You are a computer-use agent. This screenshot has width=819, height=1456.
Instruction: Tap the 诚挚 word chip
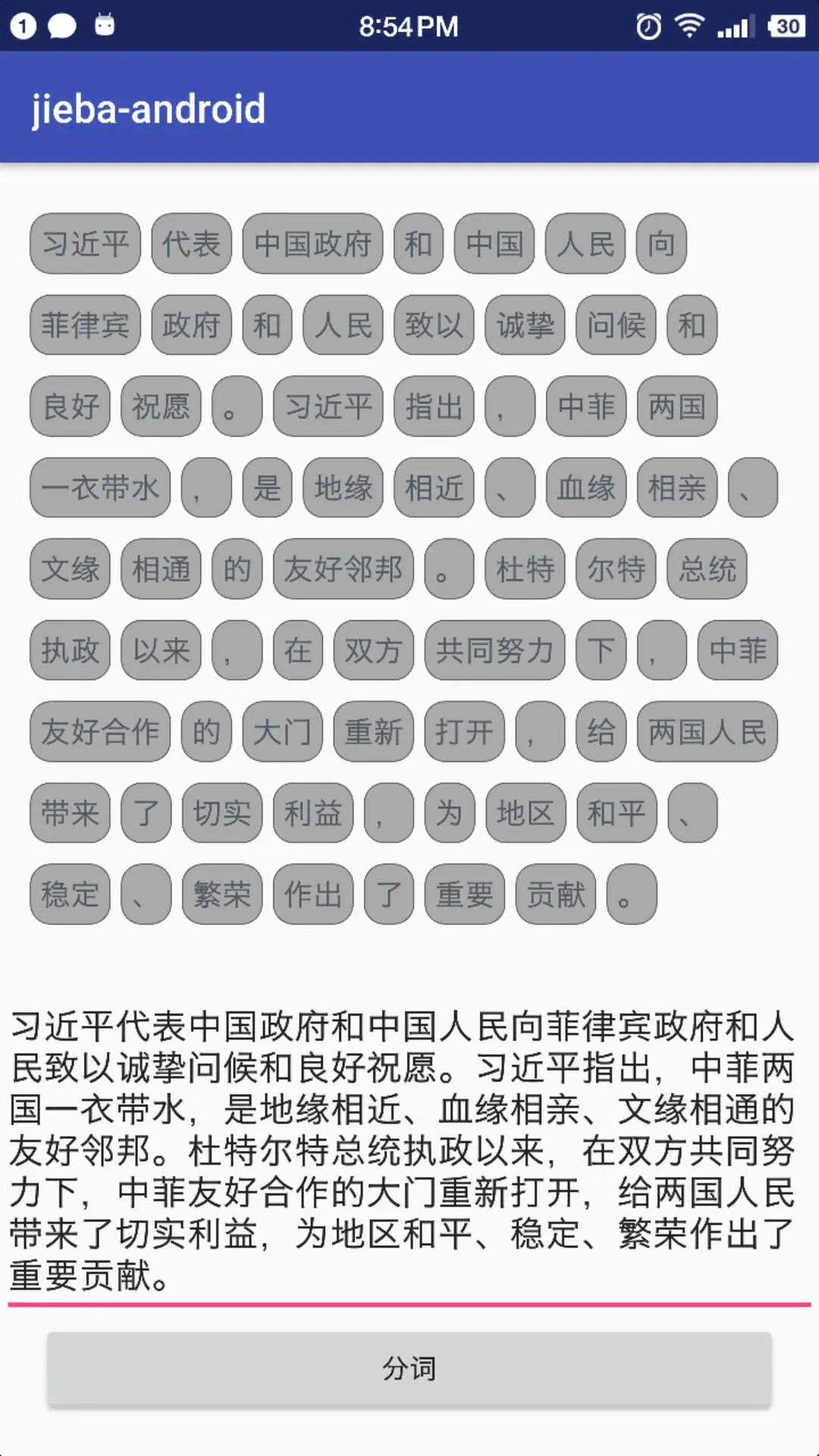[525, 325]
